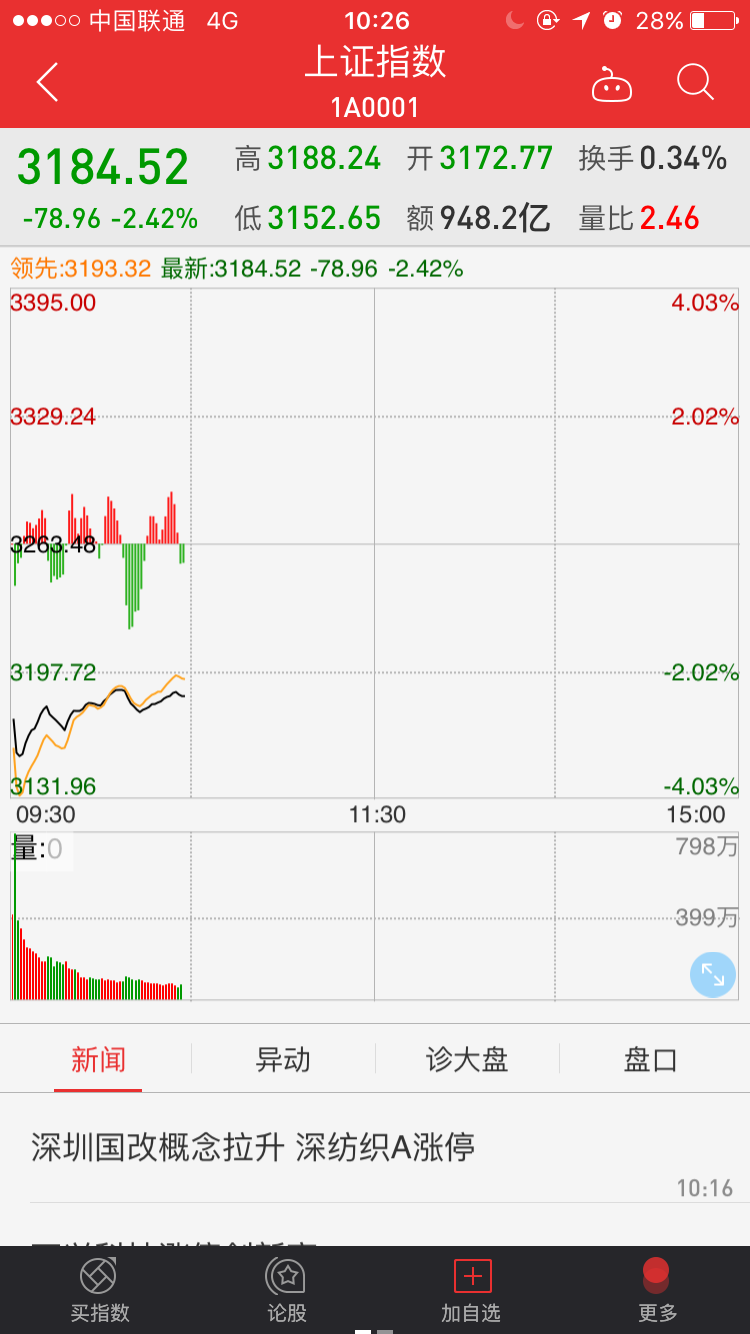The height and width of the screenshot is (1334, 750).
Task: Open the robot assistant icon
Action: (x=612, y=84)
